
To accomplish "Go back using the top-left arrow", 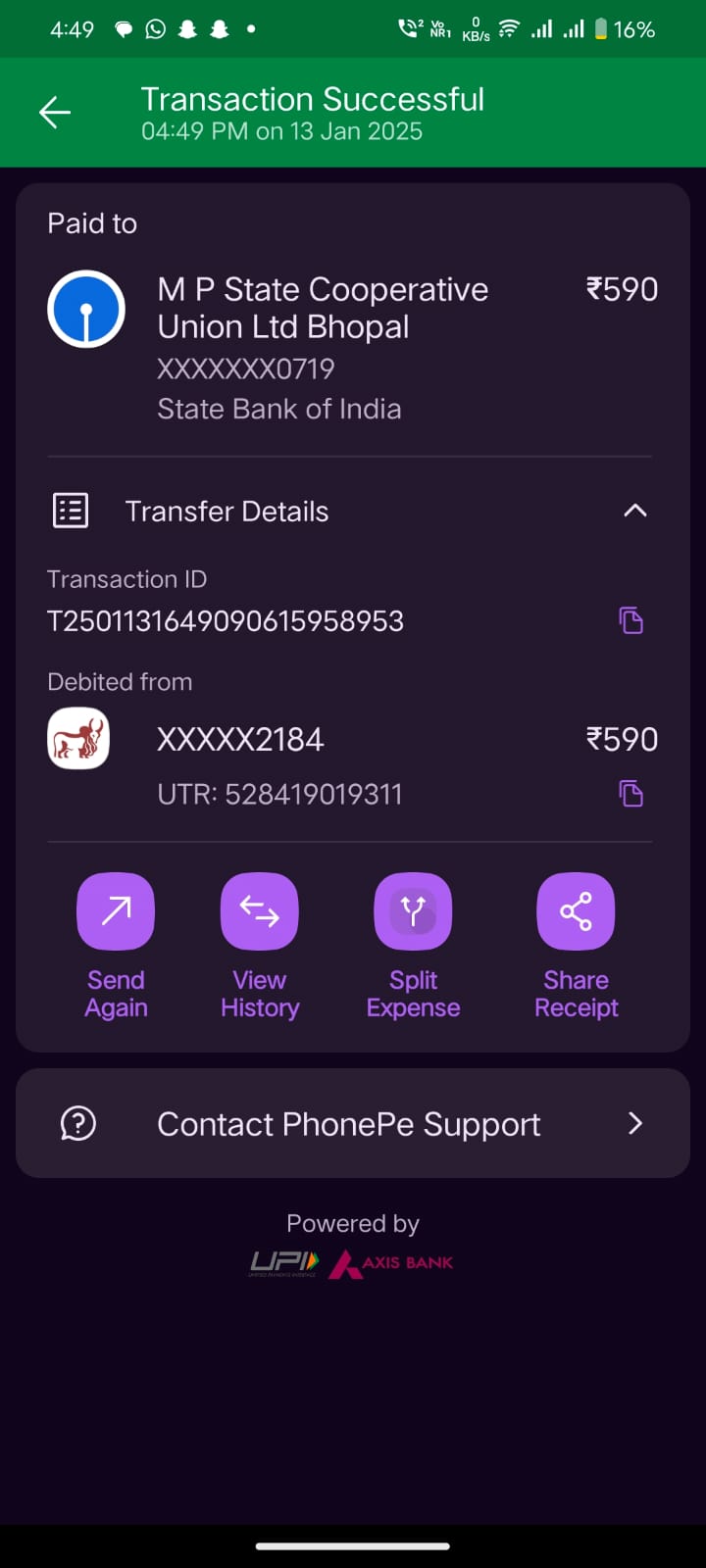I will pos(55,113).
